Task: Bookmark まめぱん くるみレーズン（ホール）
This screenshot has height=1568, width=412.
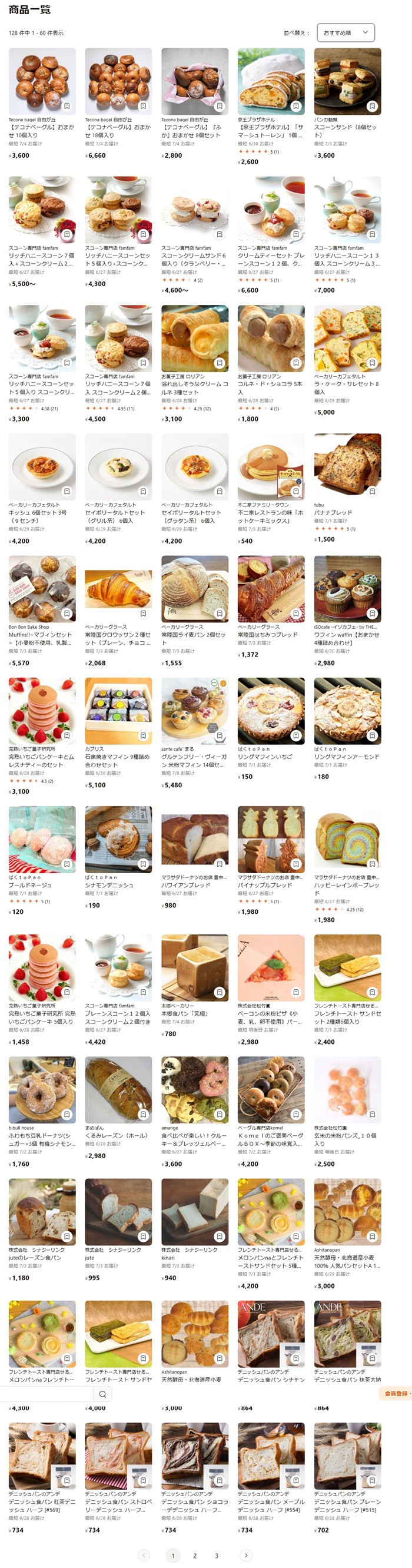Action: [x=143, y=1115]
